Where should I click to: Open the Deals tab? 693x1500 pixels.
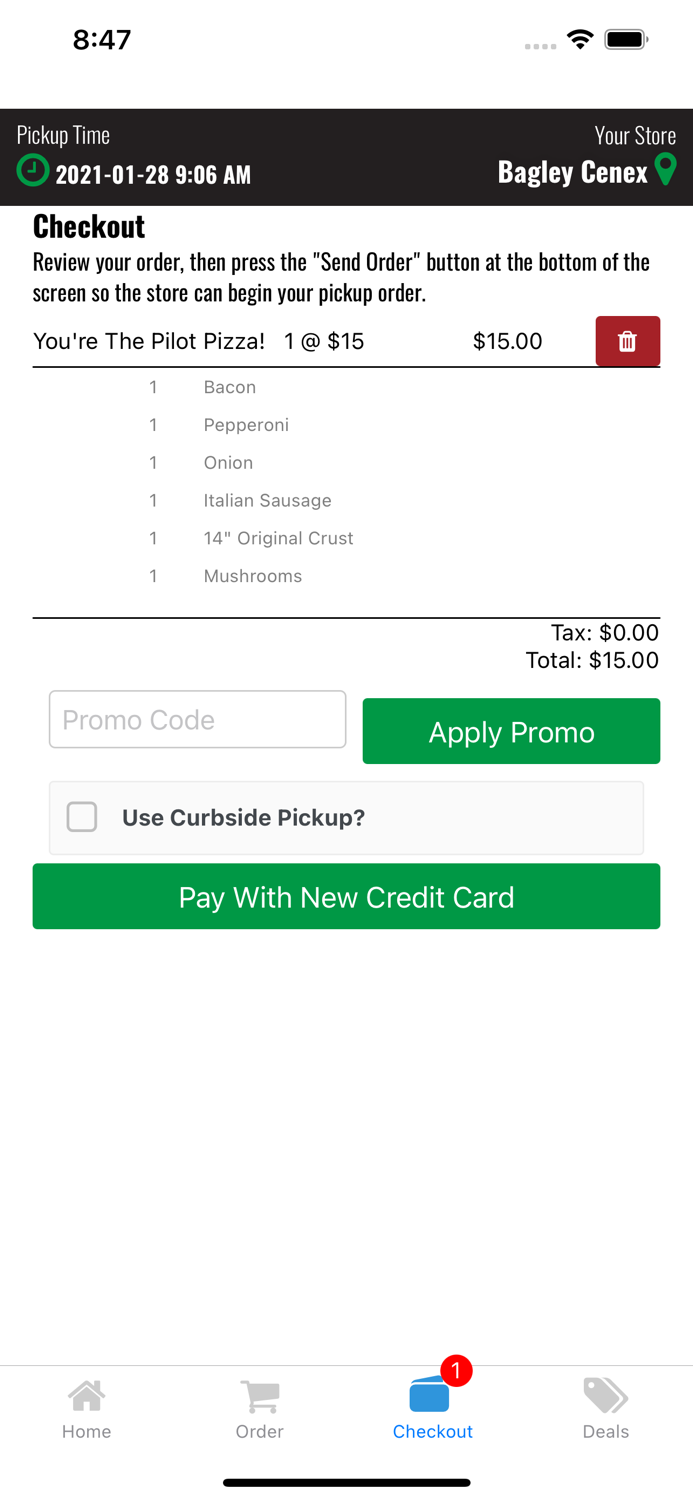point(606,1409)
